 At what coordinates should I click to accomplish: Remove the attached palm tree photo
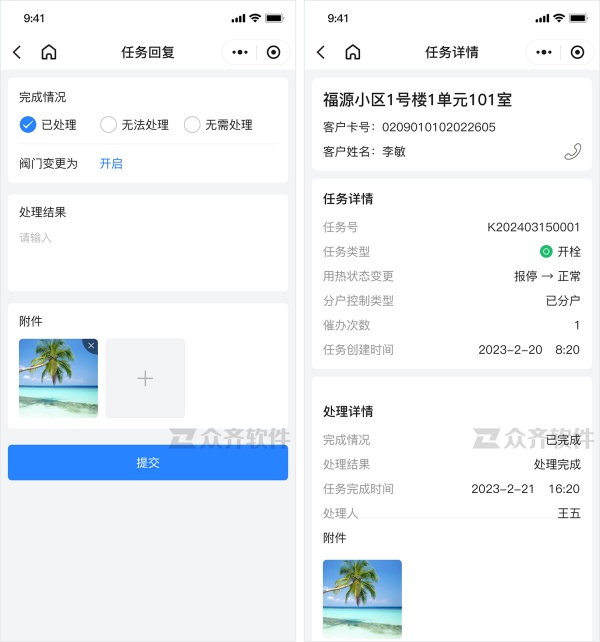91,346
